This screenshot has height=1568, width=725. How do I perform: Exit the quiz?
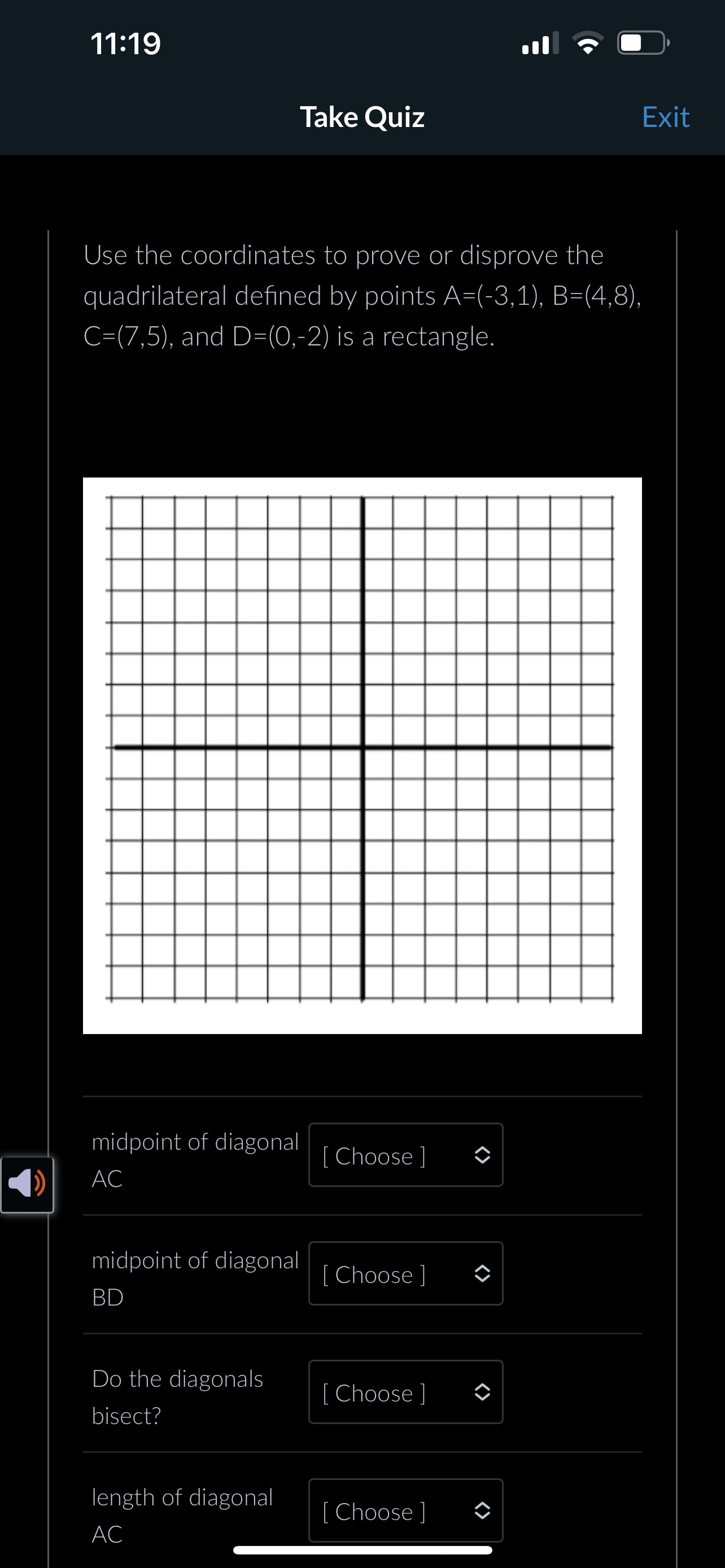point(665,117)
